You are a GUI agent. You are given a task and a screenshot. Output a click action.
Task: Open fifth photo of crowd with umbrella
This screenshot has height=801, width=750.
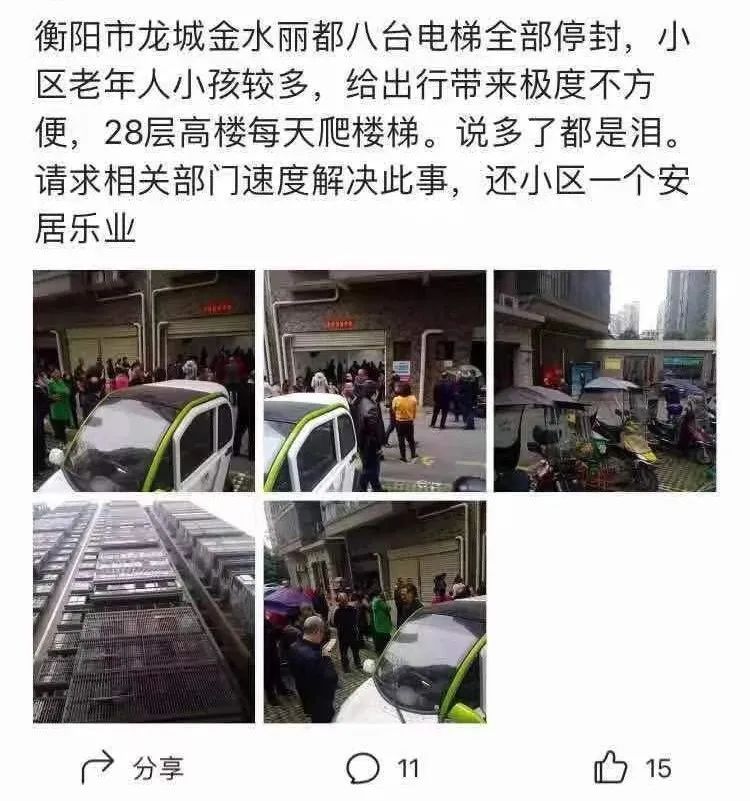pos(375,612)
